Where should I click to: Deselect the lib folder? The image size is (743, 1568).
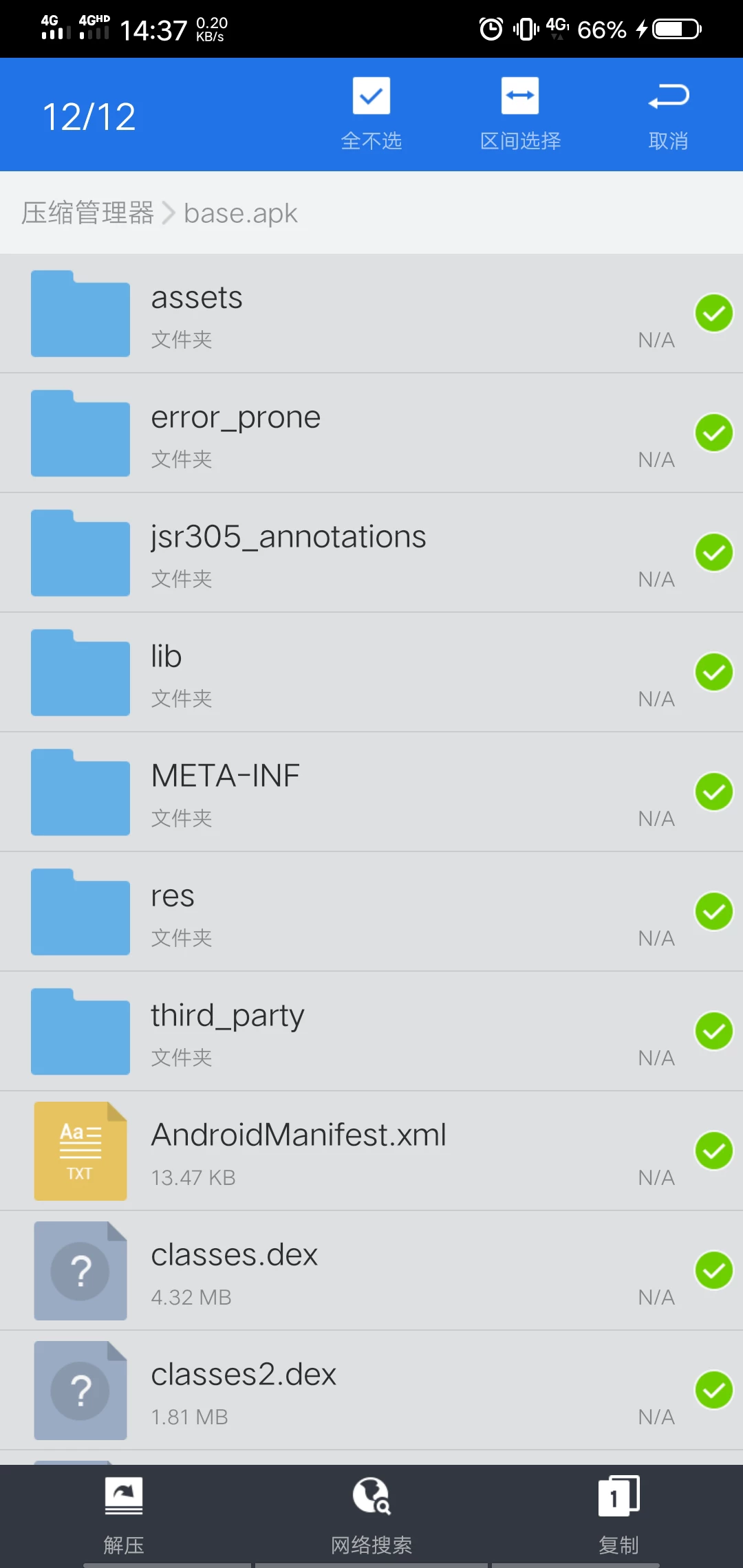713,673
